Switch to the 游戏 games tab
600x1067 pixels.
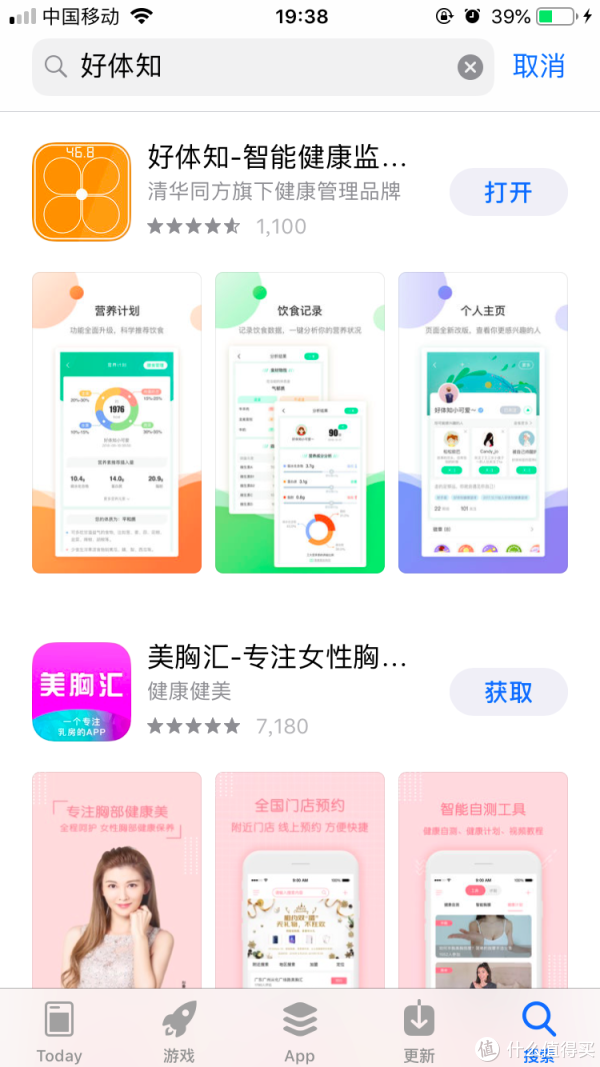(x=179, y=1031)
